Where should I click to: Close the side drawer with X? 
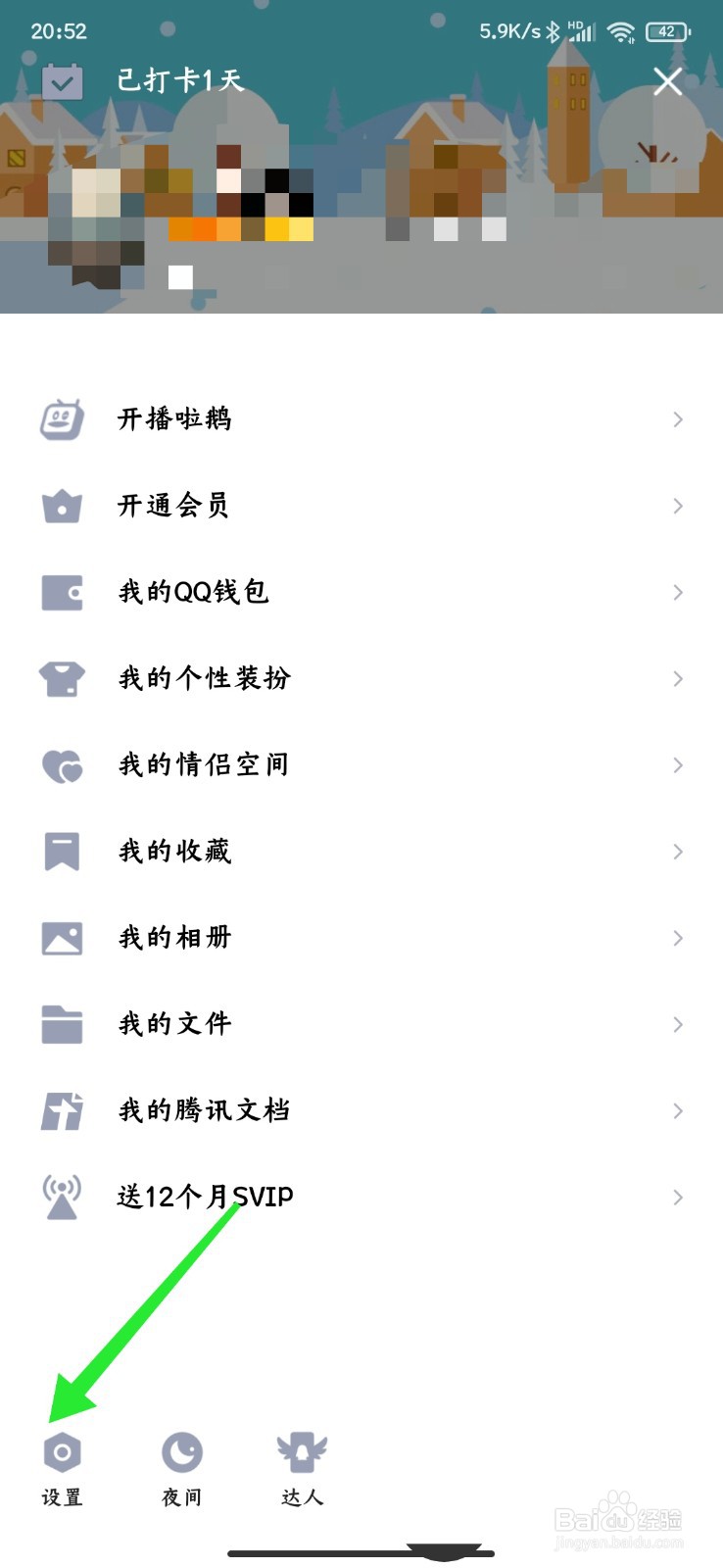pos(667,81)
